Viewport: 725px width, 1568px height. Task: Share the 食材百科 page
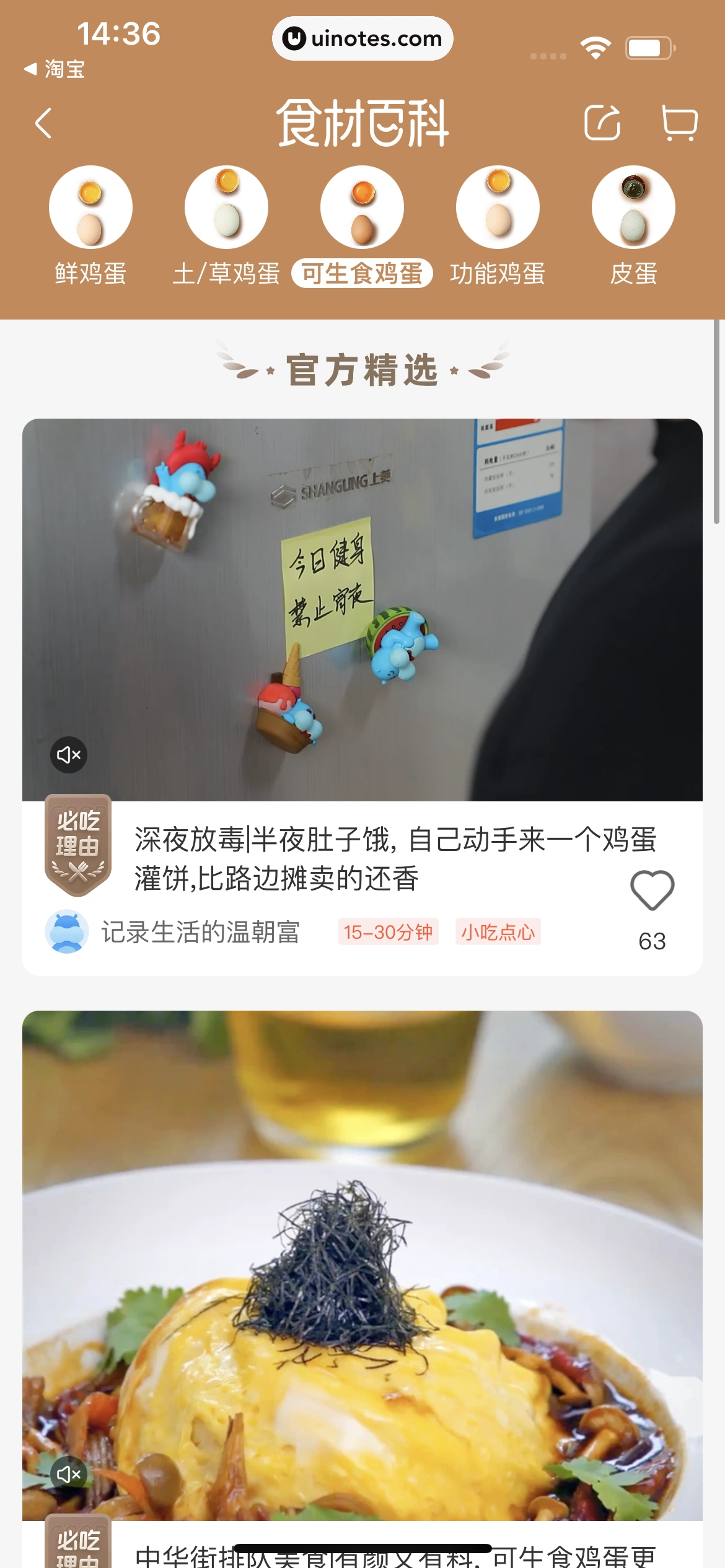click(x=602, y=123)
